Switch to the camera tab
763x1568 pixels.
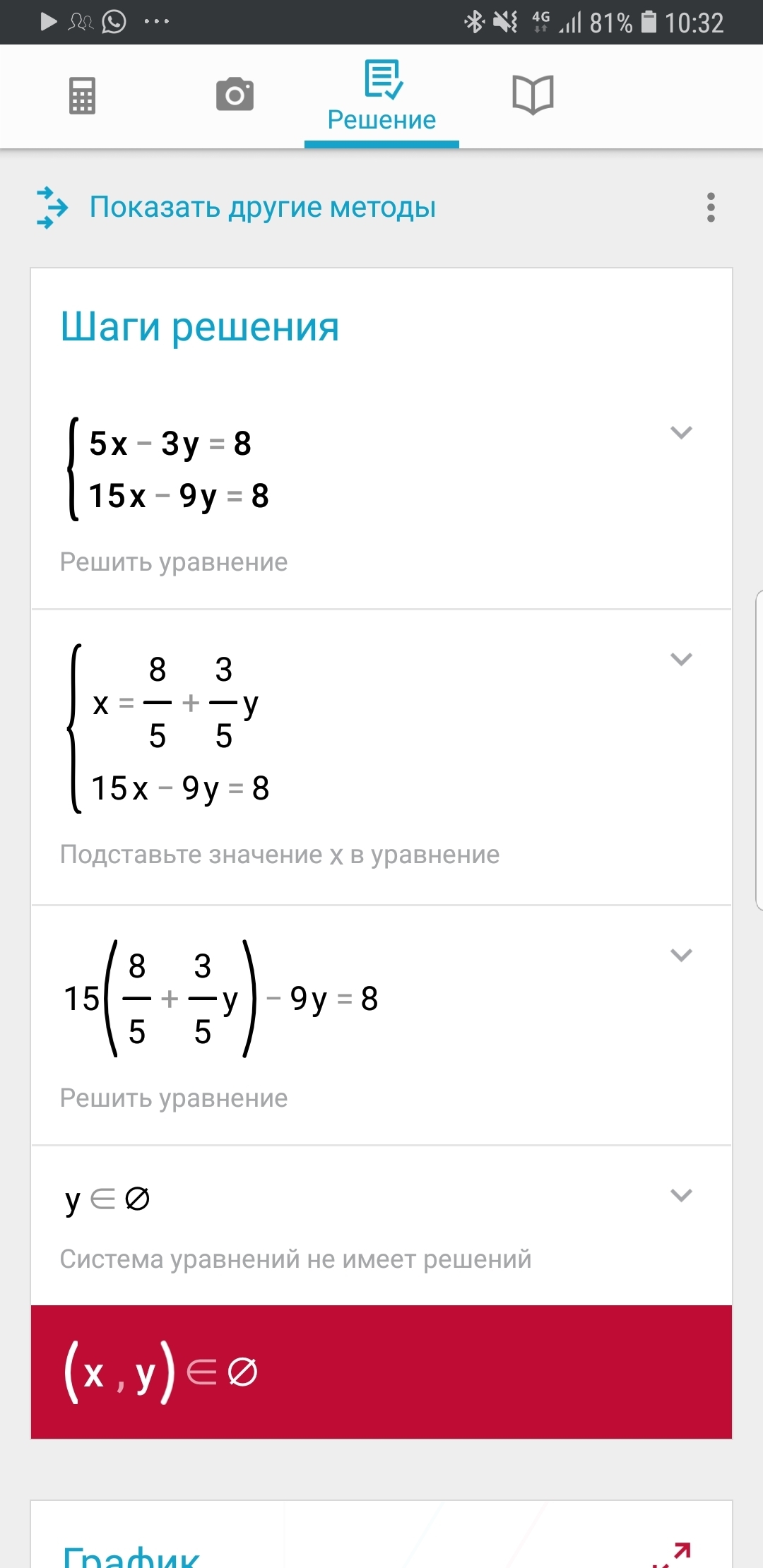(235, 95)
